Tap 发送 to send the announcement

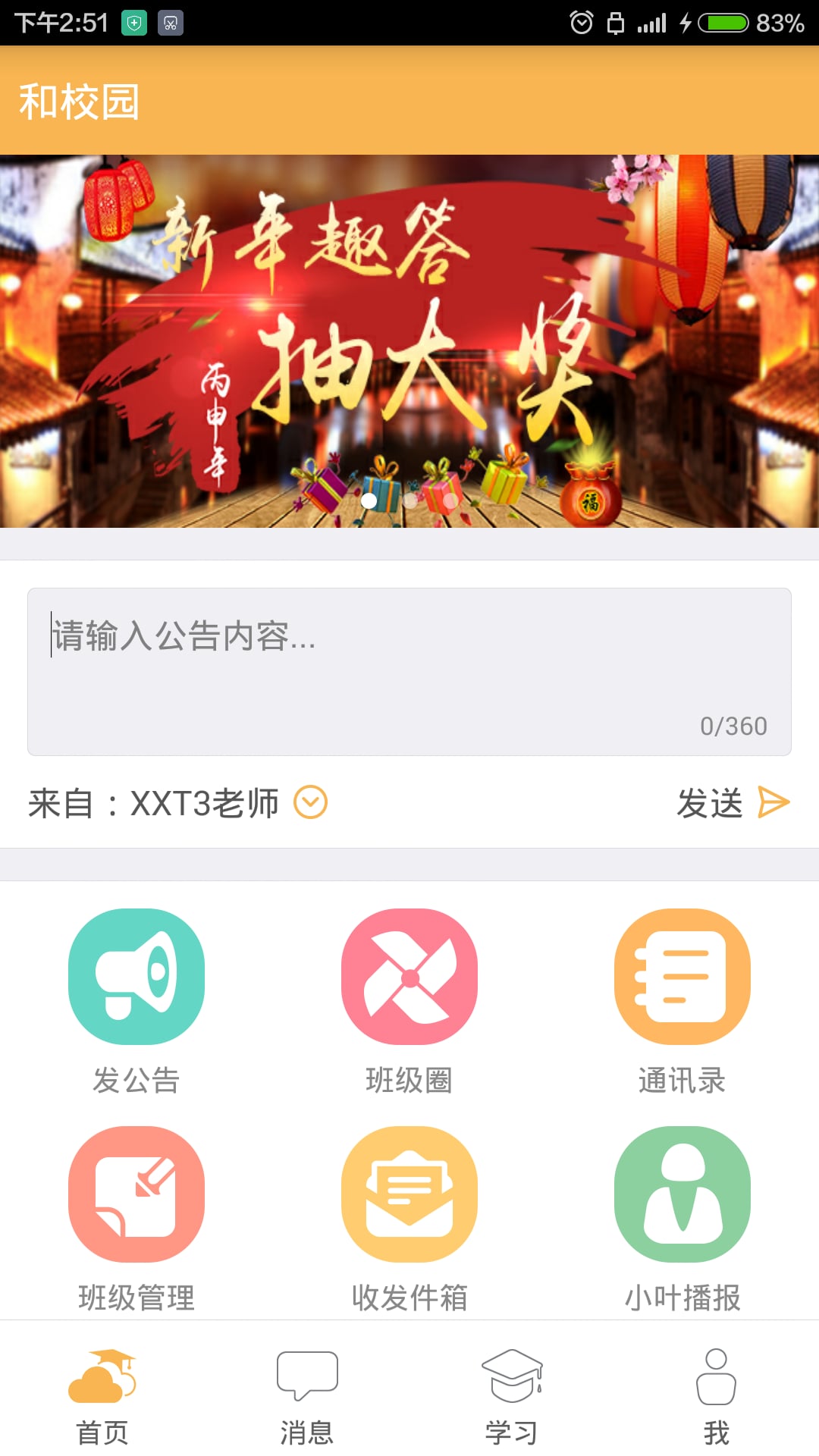coord(733,802)
